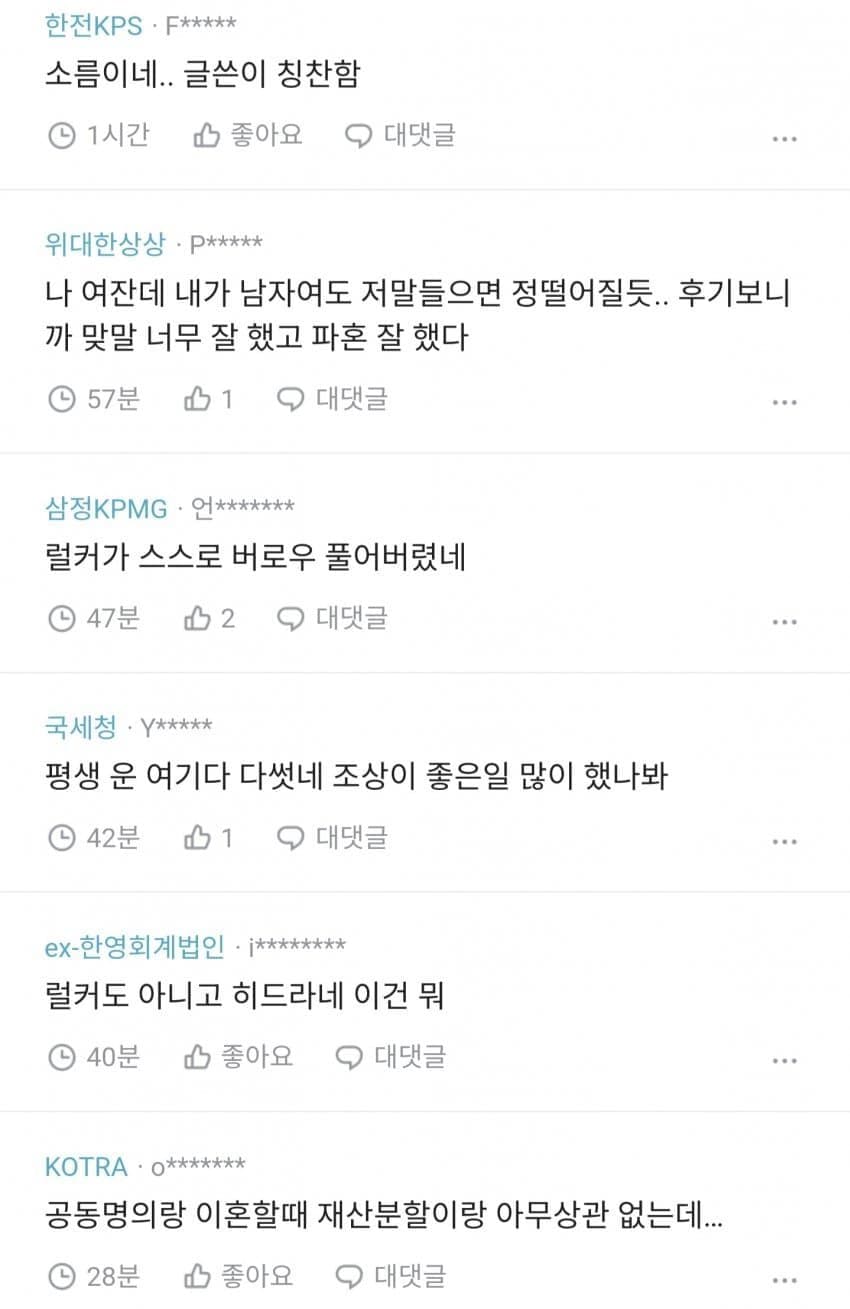Viewport: 850px width, 1309px height.
Task: Open more options on ex-한영회계법인 comment
Action: click(785, 1060)
